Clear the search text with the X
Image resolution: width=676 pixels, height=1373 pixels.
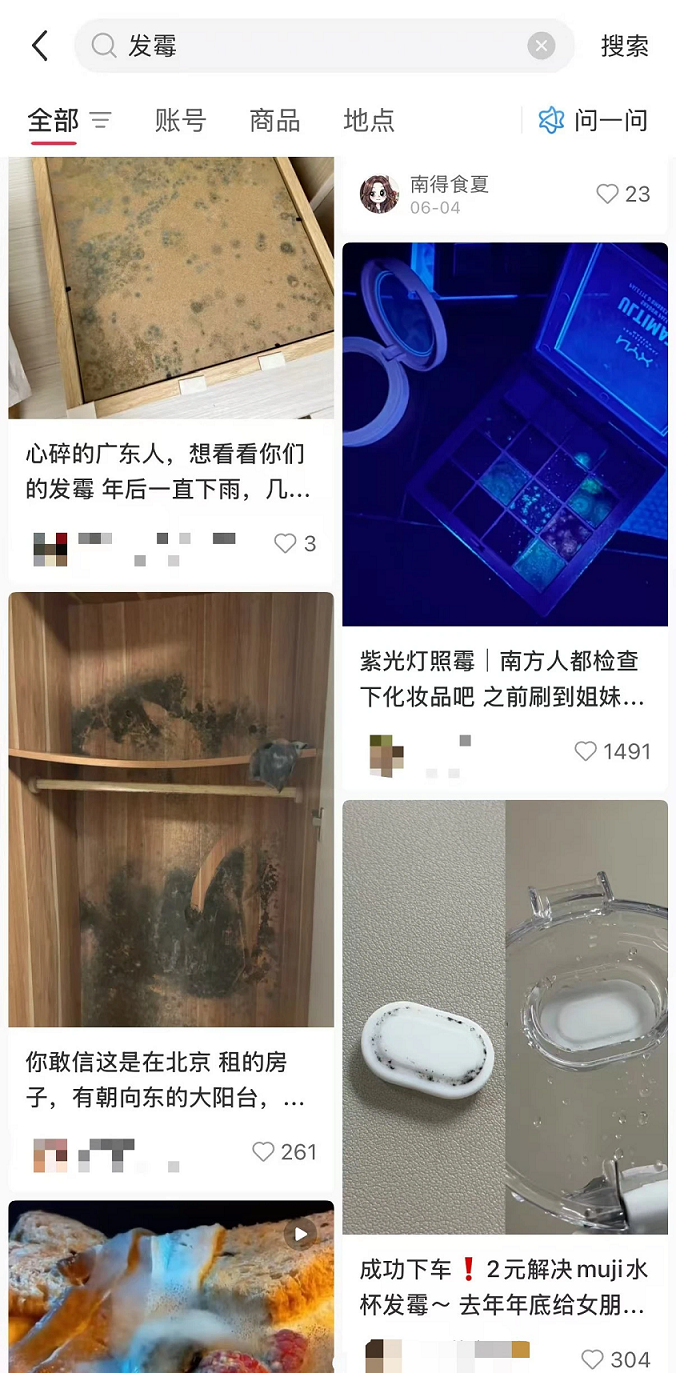pos(541,45)
